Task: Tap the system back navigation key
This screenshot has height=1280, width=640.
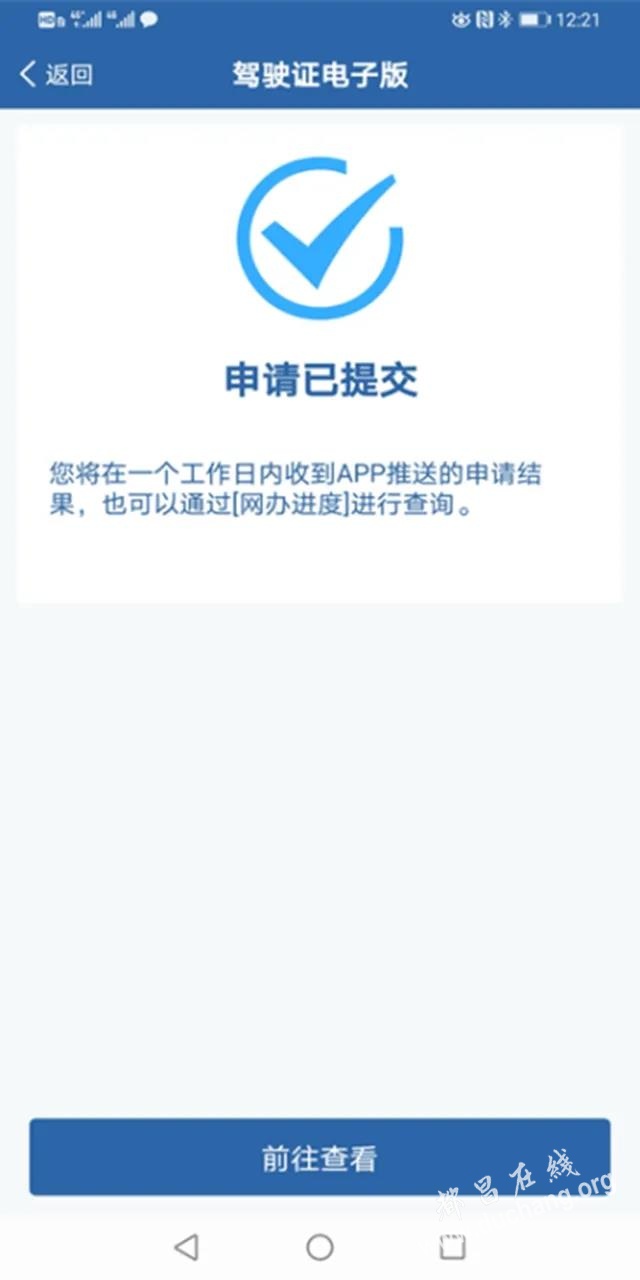Action: point(186,1246)
